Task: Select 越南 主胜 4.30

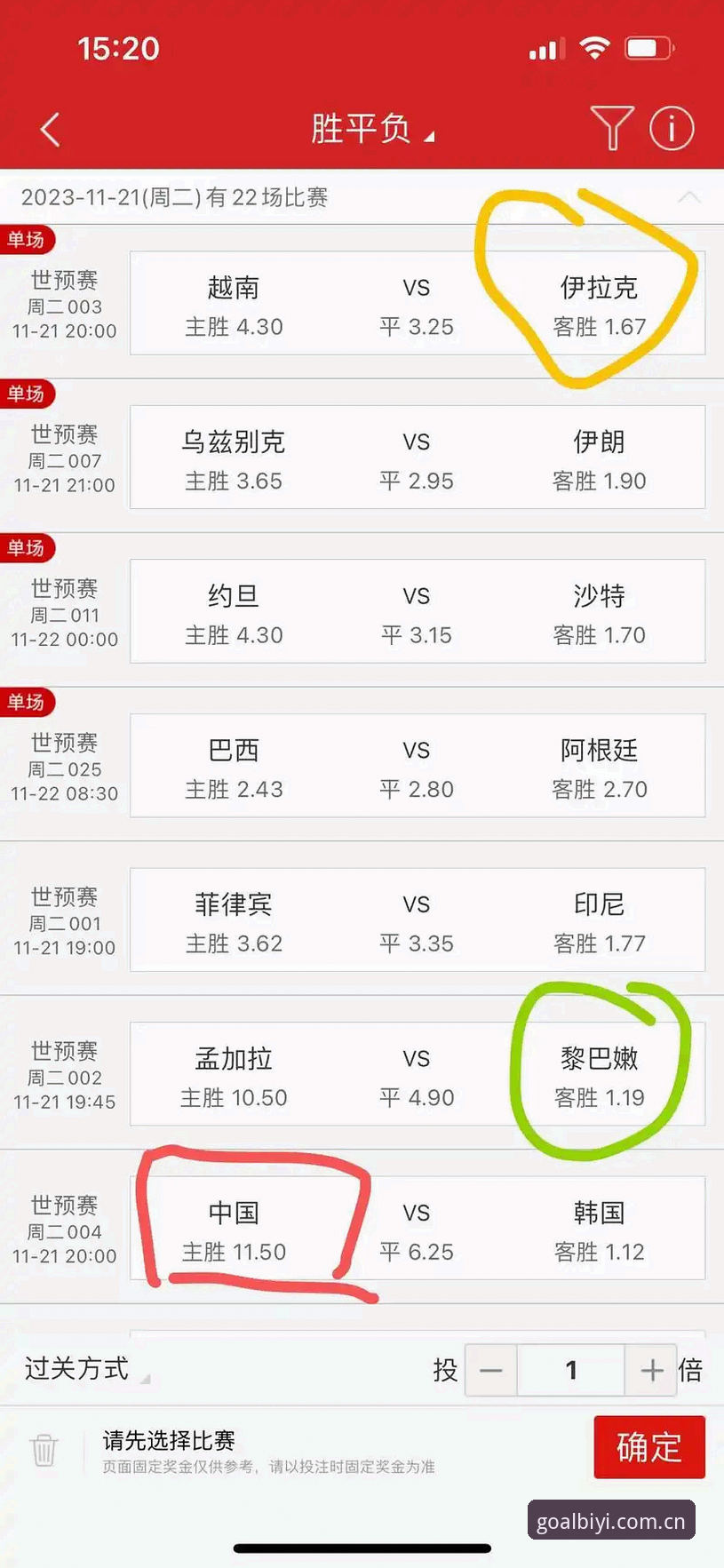Action: click(234, 304)
